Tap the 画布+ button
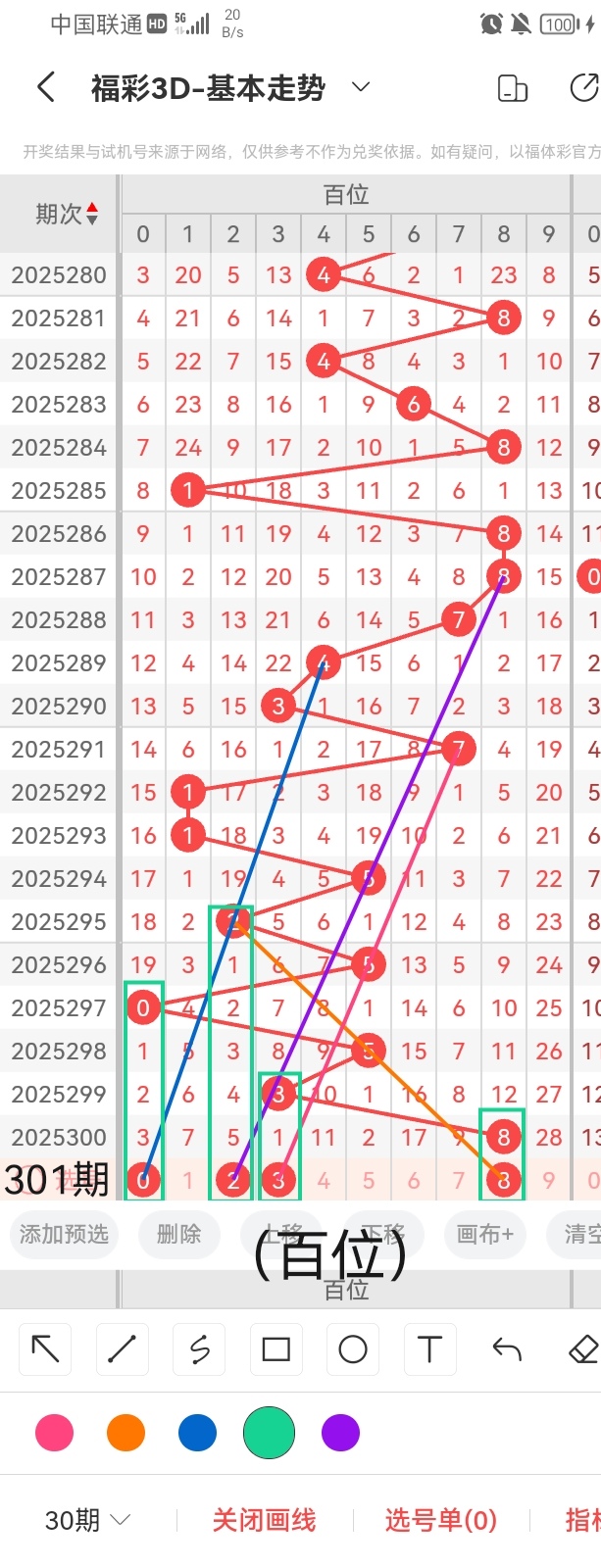The image size is (601, 1568). pos(484,1234)
